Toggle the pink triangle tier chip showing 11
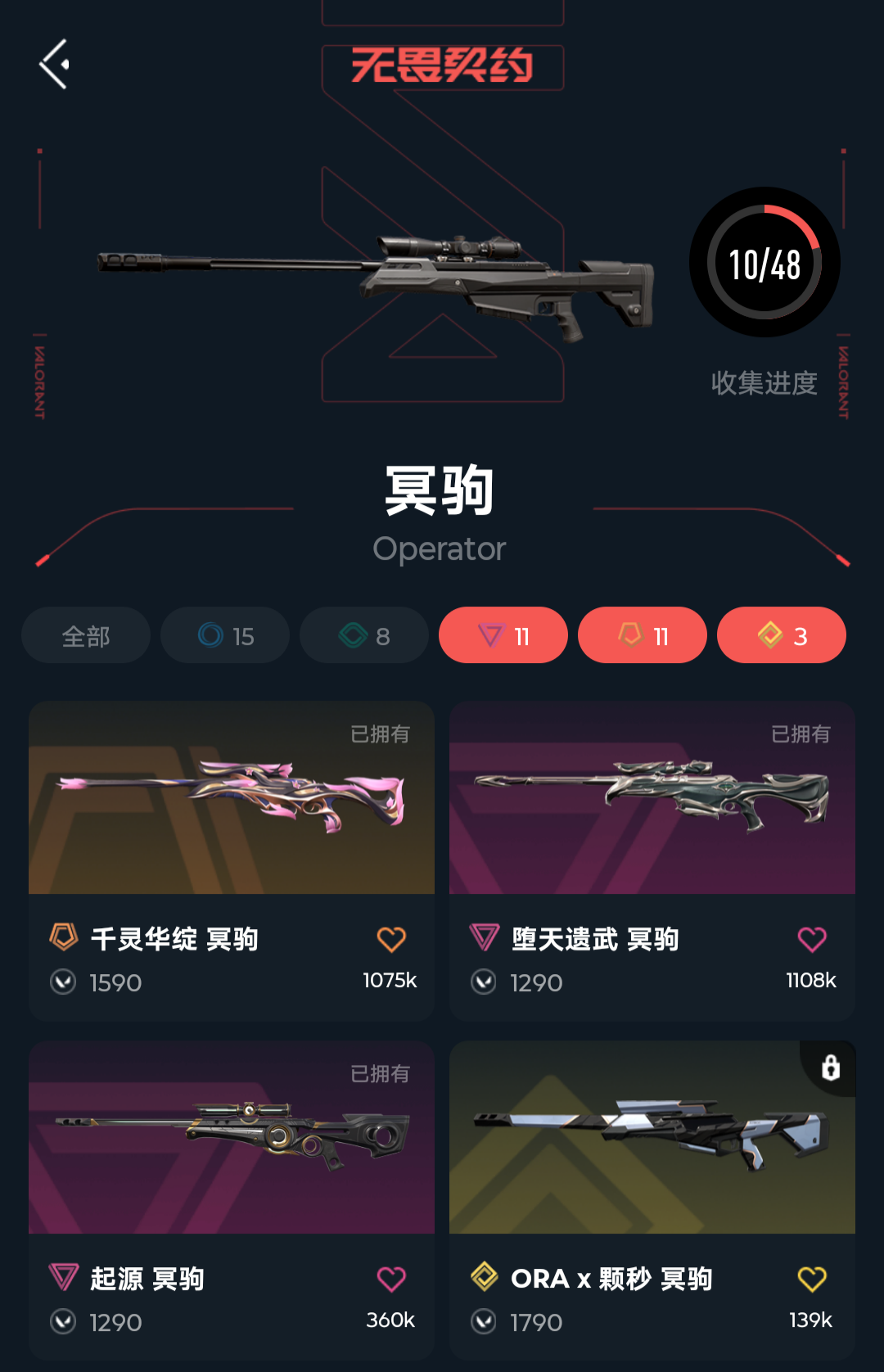 point(503,635)
